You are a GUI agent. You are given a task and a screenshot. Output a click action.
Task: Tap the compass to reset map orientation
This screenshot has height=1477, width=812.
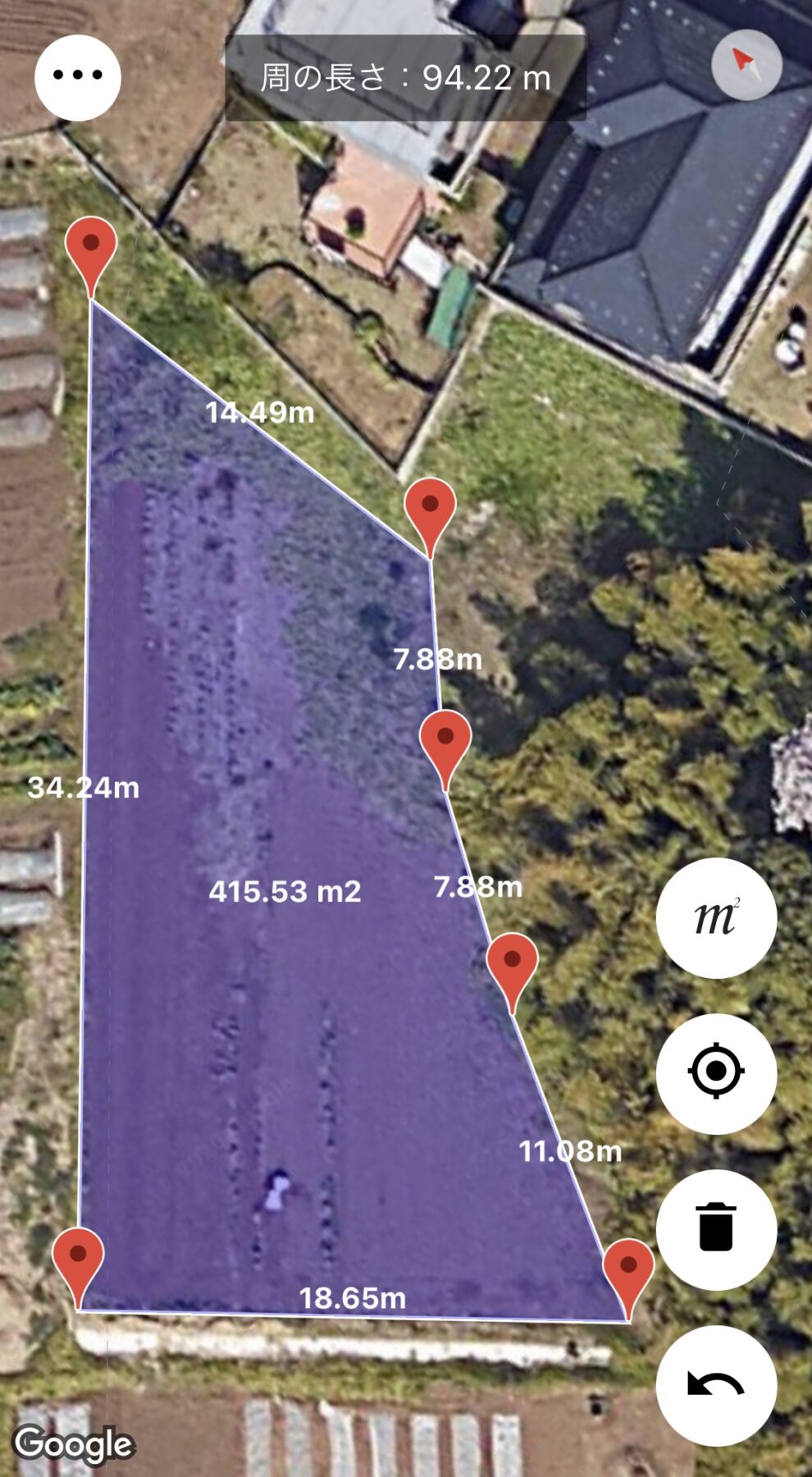(x=746, y=65)
